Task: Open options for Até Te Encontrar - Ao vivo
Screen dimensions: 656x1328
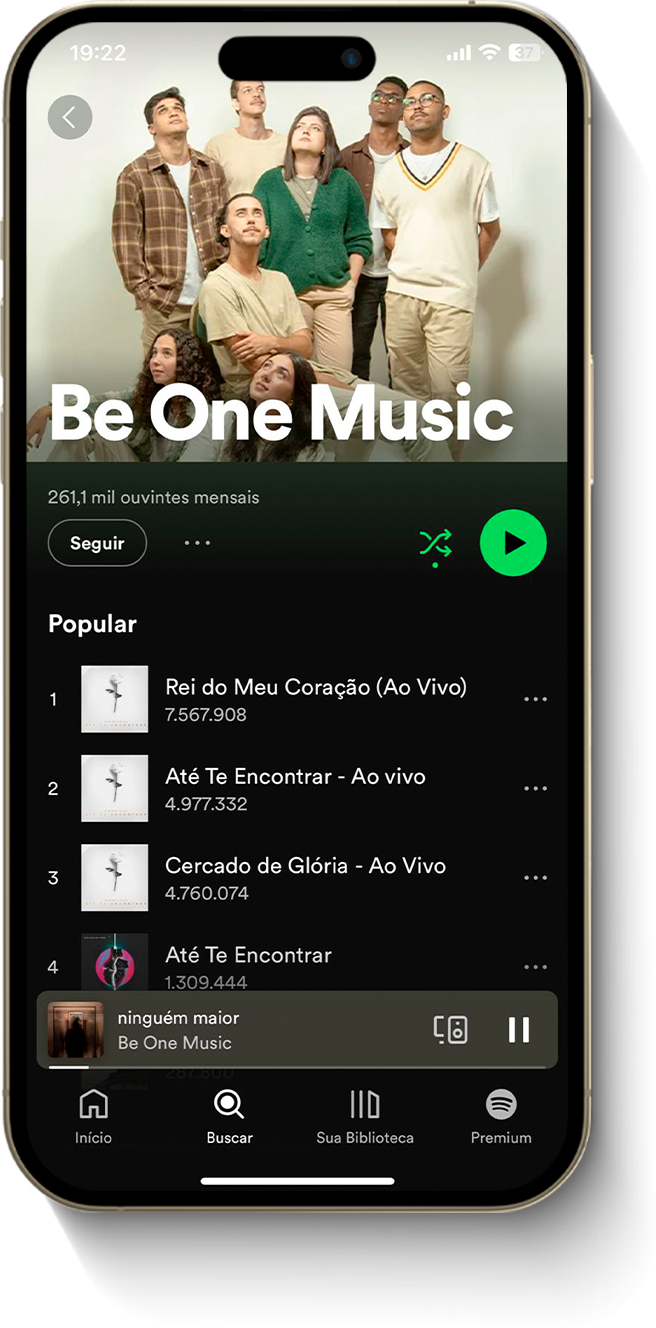Action: [x=536, y=788]
